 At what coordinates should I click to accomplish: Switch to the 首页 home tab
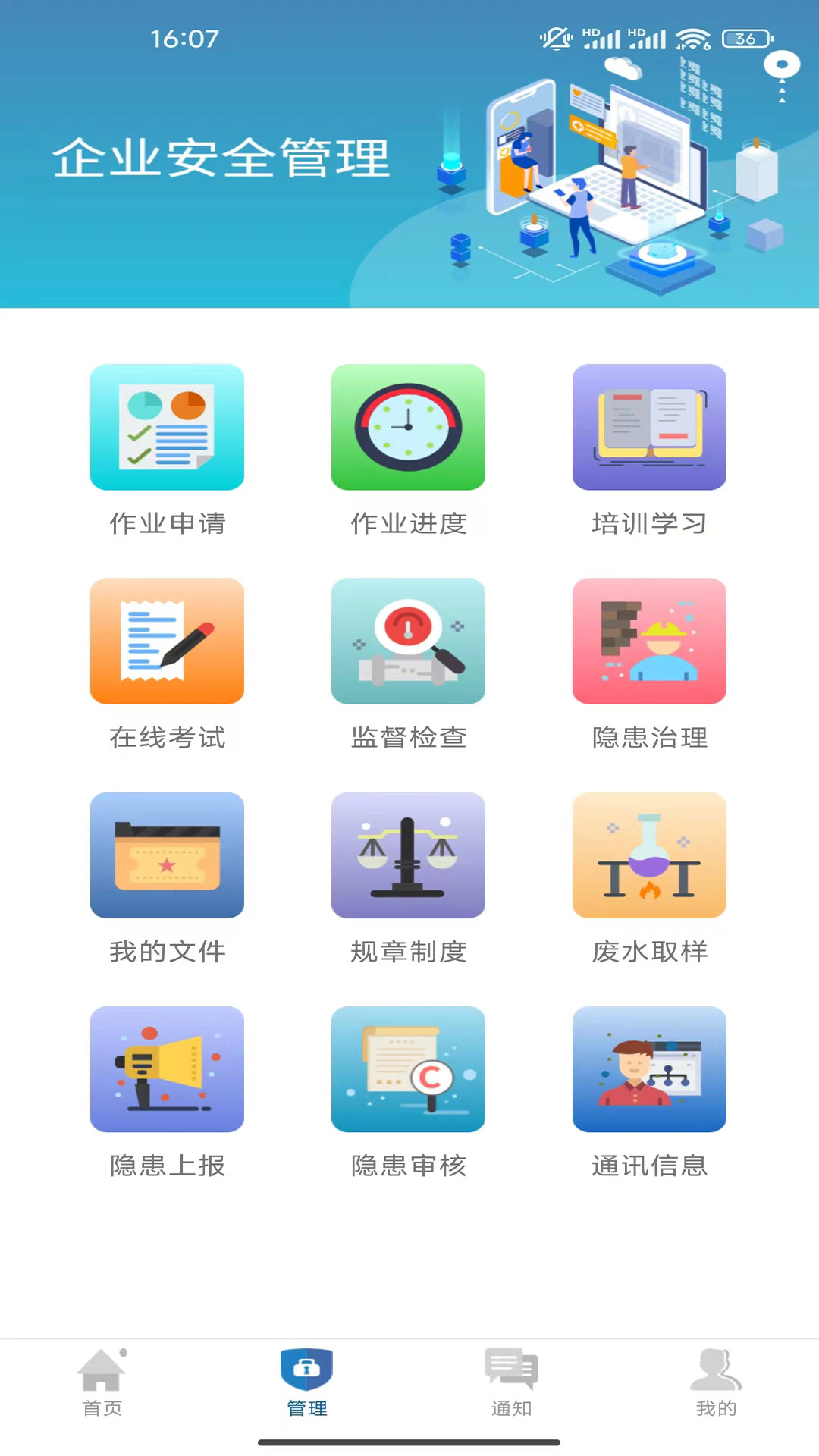point(102,1384)
